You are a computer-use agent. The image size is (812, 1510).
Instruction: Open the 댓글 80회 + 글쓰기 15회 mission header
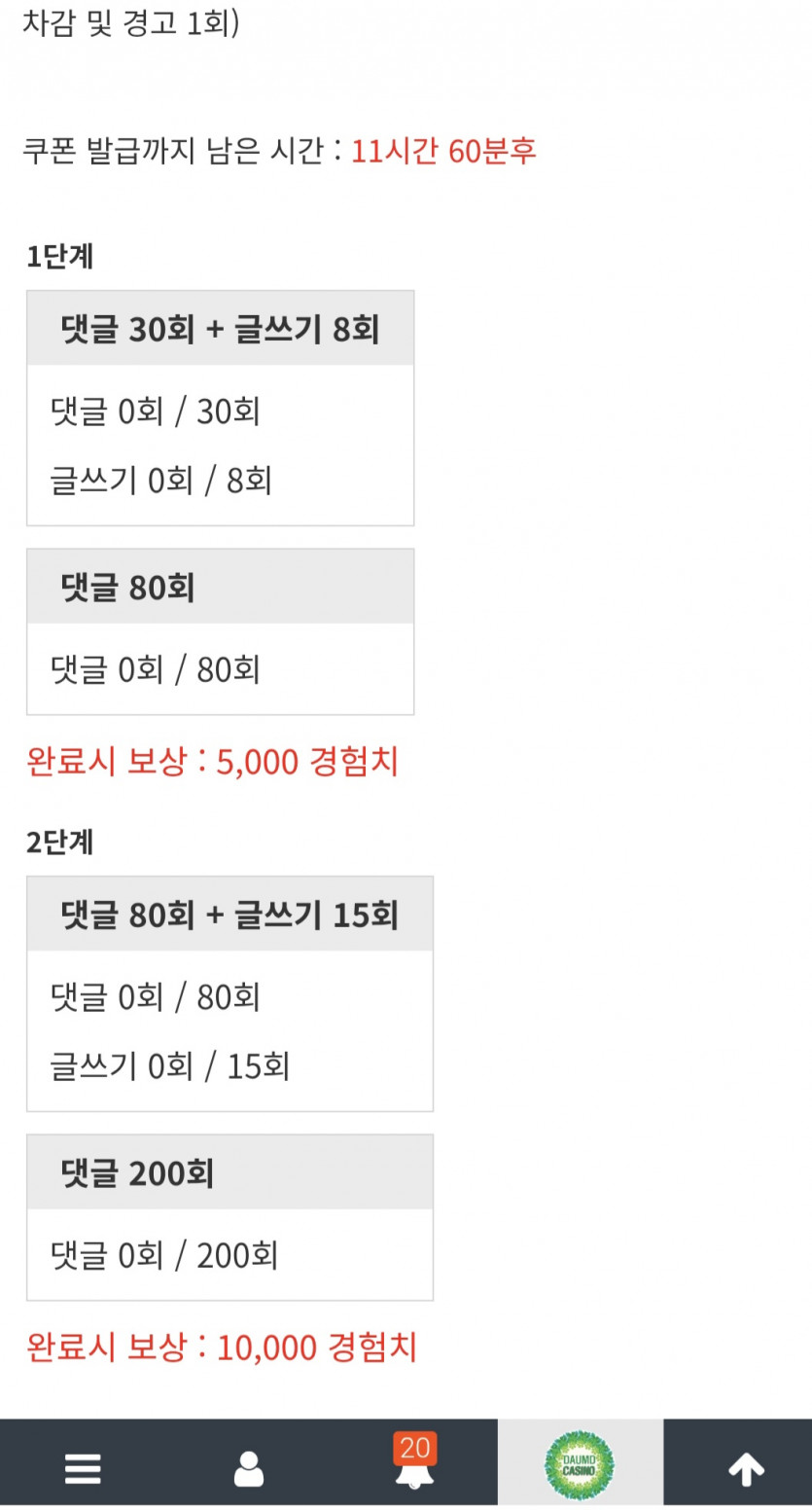click(x=229, y=912)
